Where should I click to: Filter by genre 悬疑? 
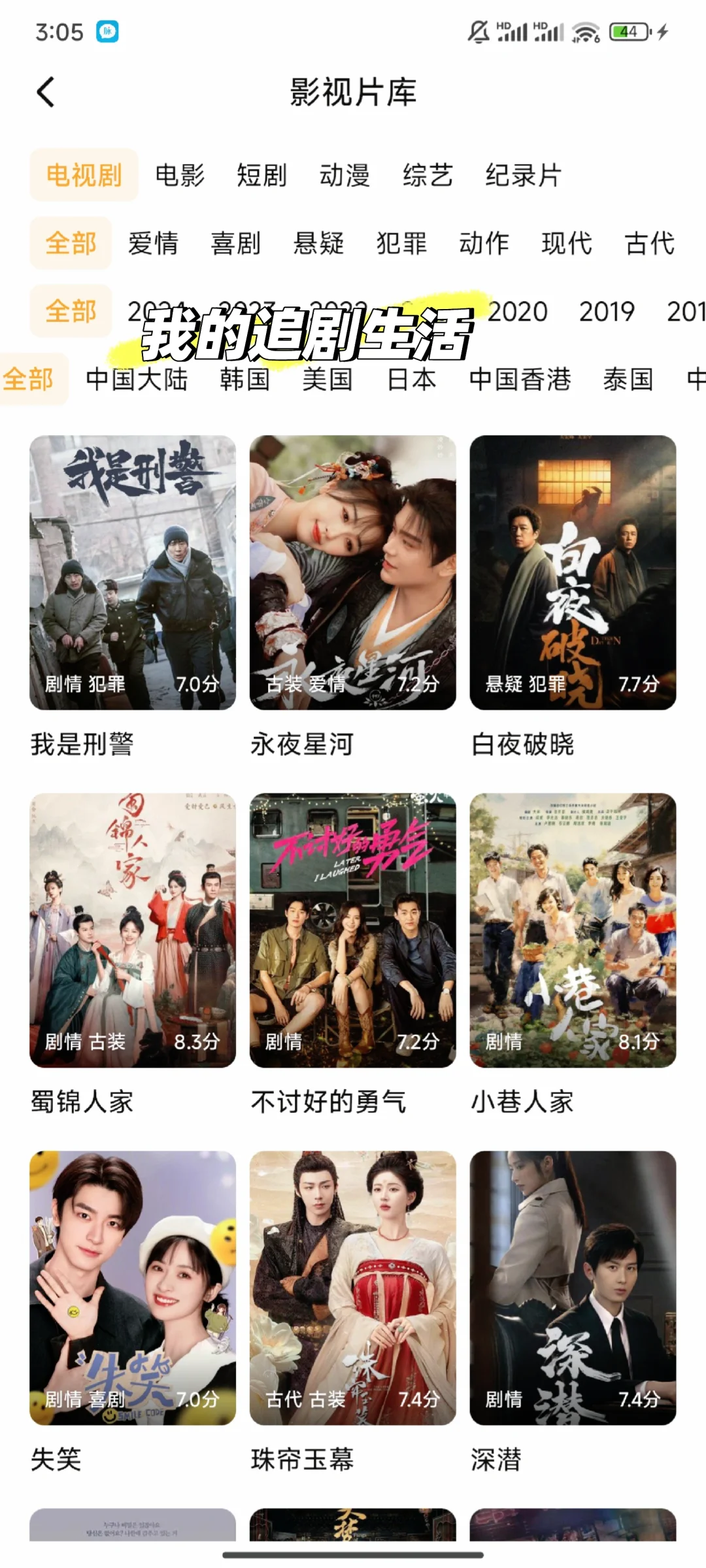[318, 244]
